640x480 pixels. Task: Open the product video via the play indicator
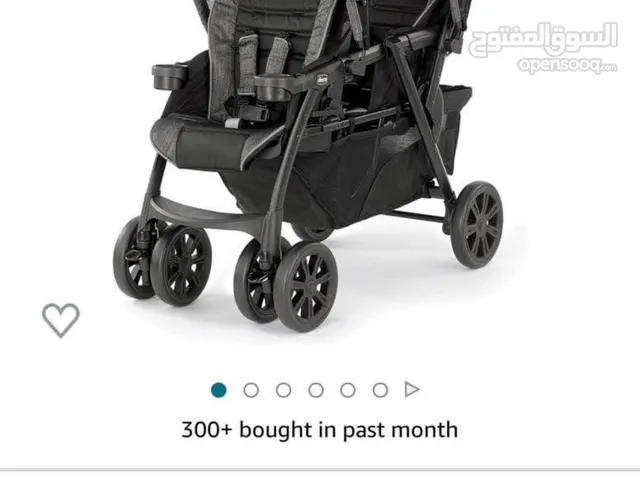411,390
